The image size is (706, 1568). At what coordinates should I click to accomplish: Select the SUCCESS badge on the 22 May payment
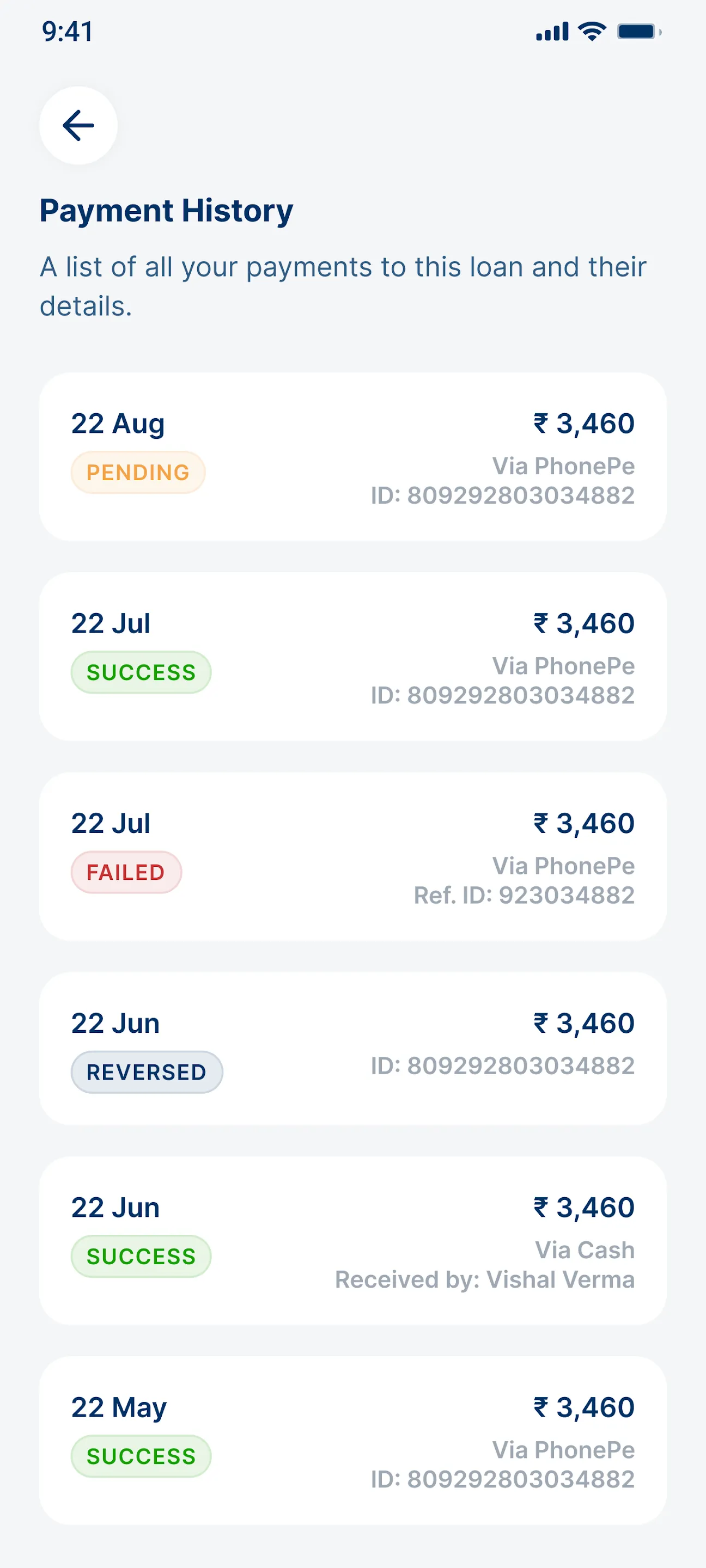[141, 1456]
